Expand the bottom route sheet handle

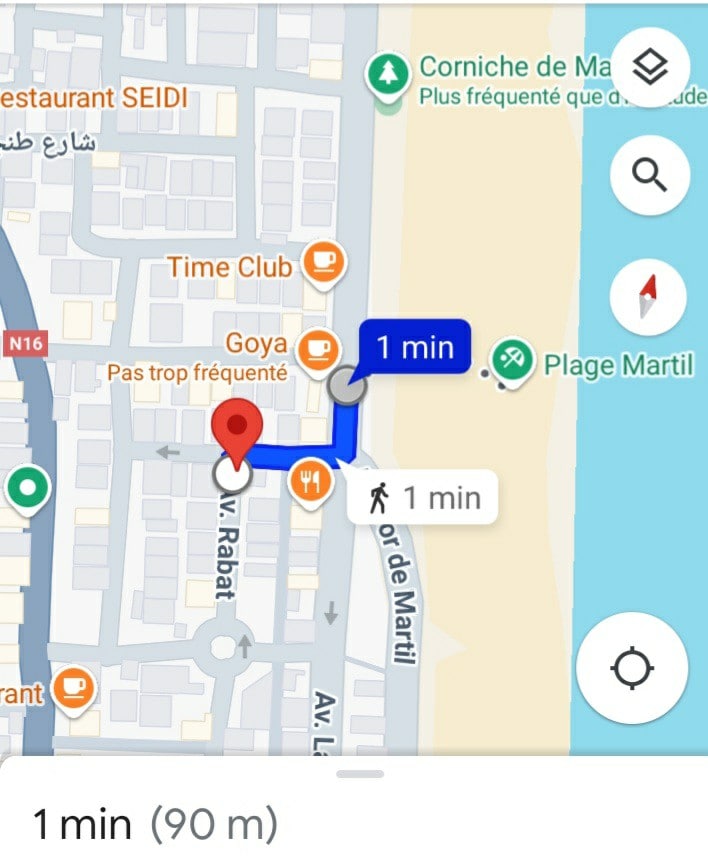tap(360, 773)
